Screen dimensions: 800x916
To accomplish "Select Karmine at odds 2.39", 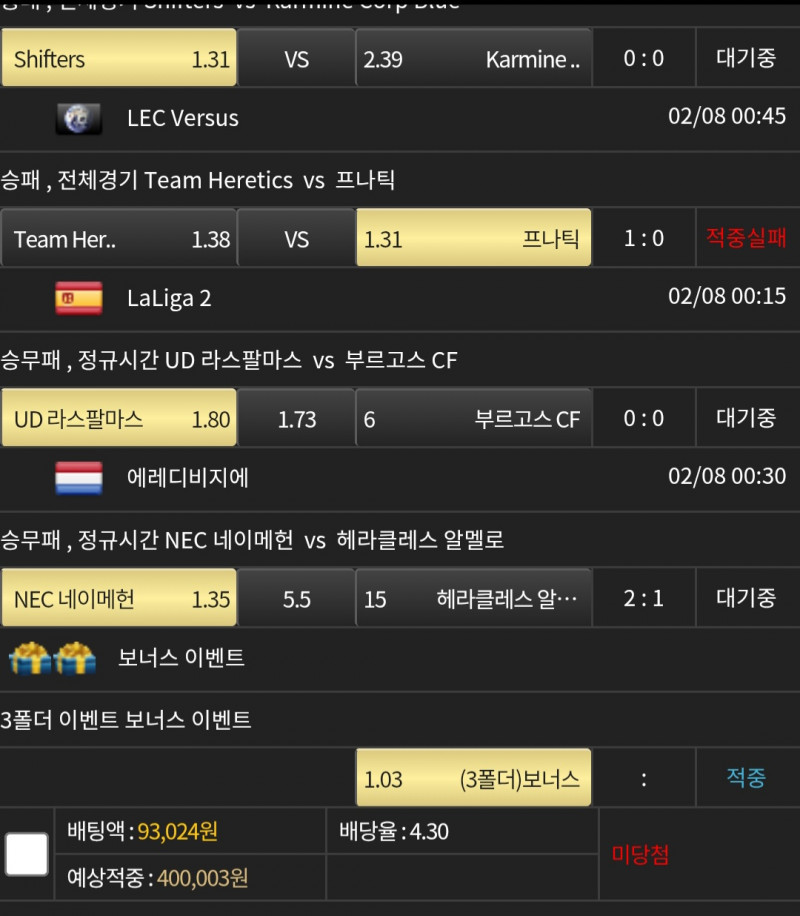I will click(x=473, y=58).
